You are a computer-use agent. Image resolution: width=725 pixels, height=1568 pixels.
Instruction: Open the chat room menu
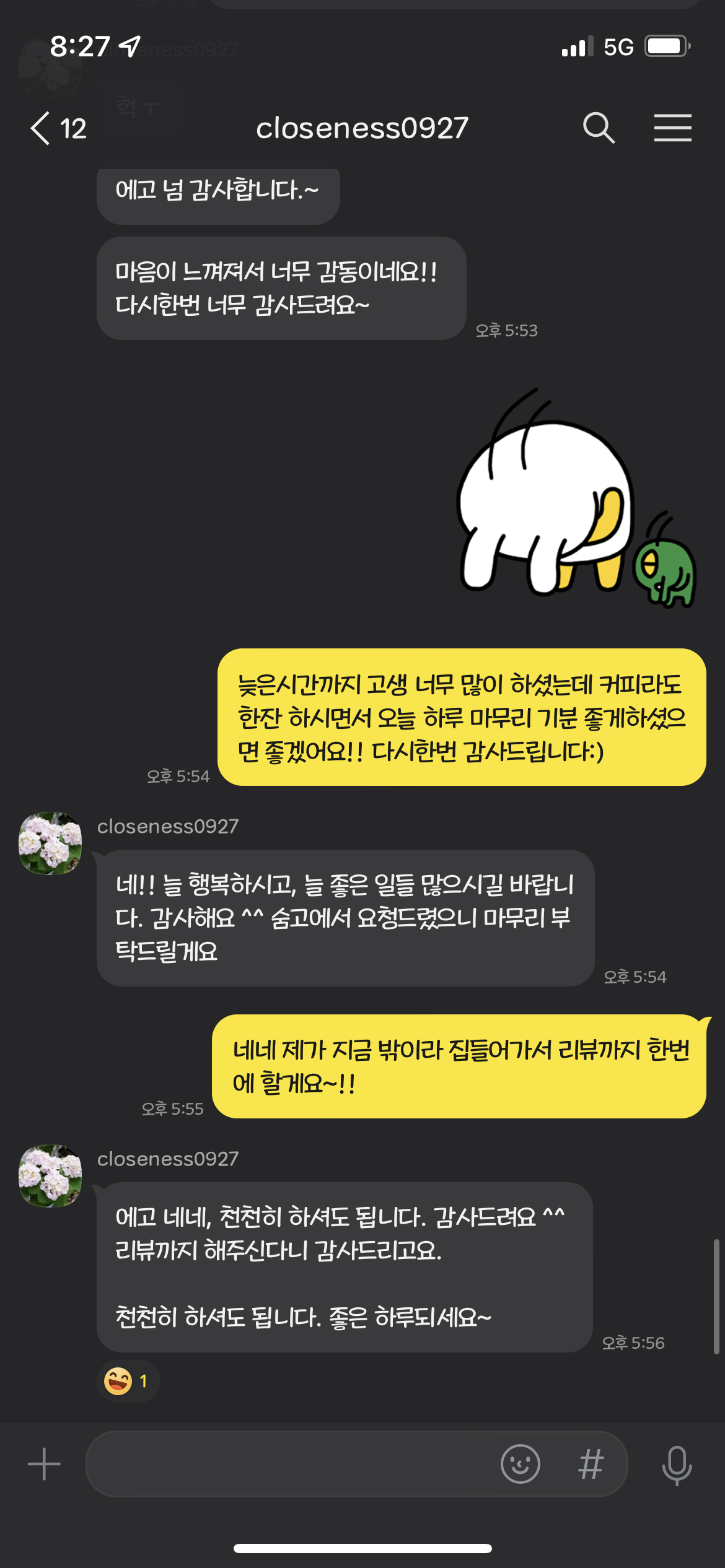pos(672,128)
